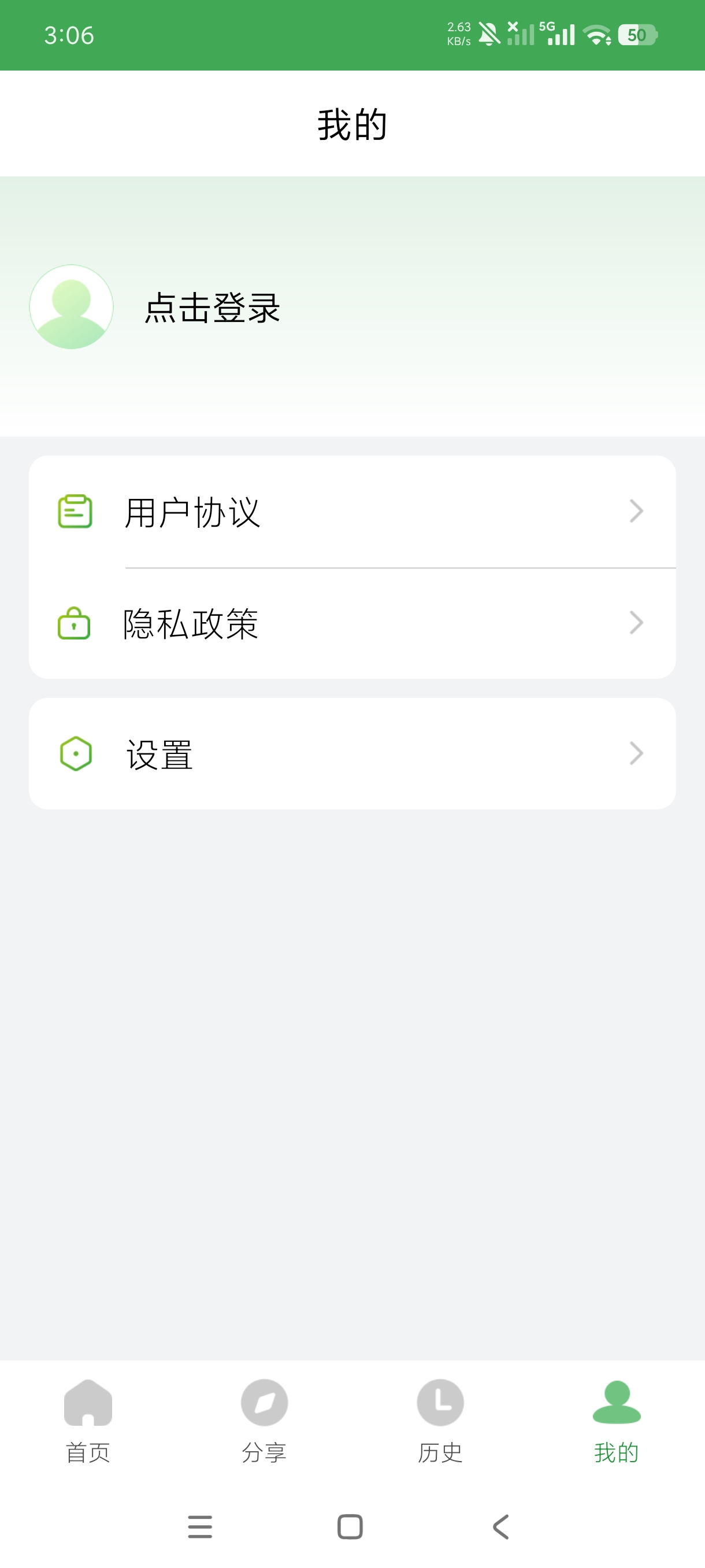Viewport: 705px width, 1568px height.
Task: Go back with the system back button
Action: [501, 1526]
